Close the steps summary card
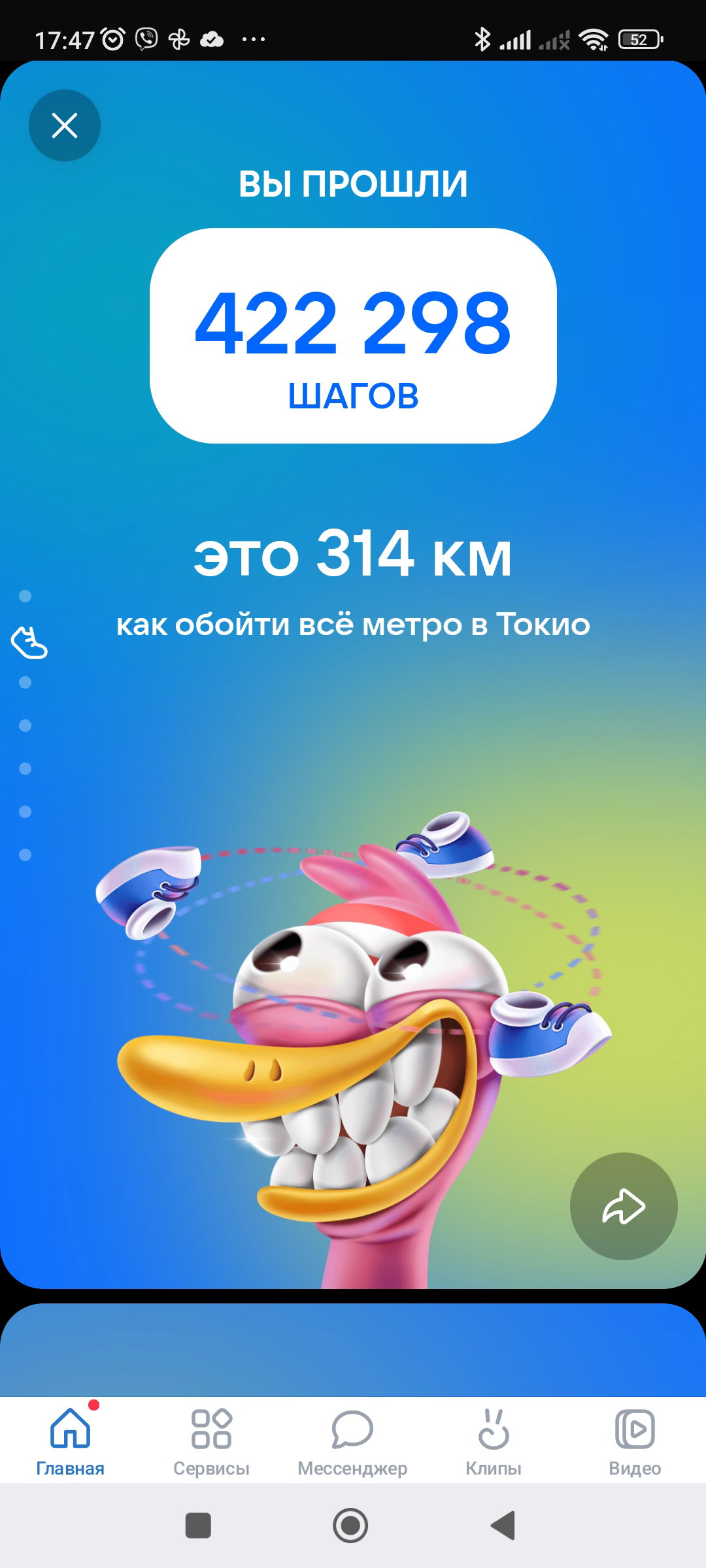The height and width of the screenshot is (1568, 706). coord(65,125)
